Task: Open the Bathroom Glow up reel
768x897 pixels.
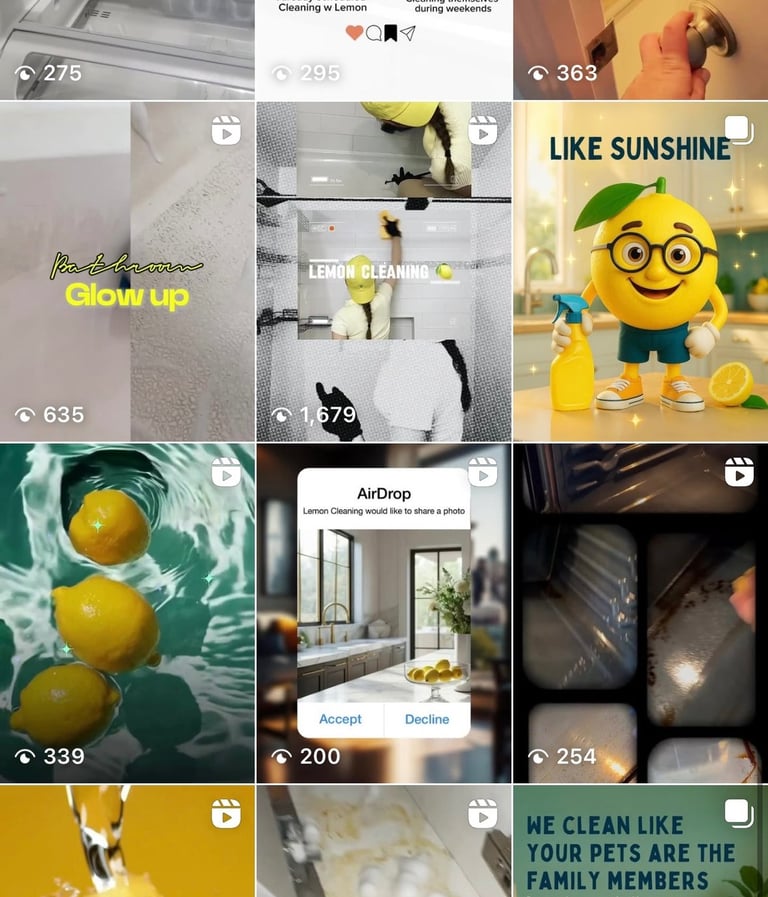Action: (x=127, y=271)
